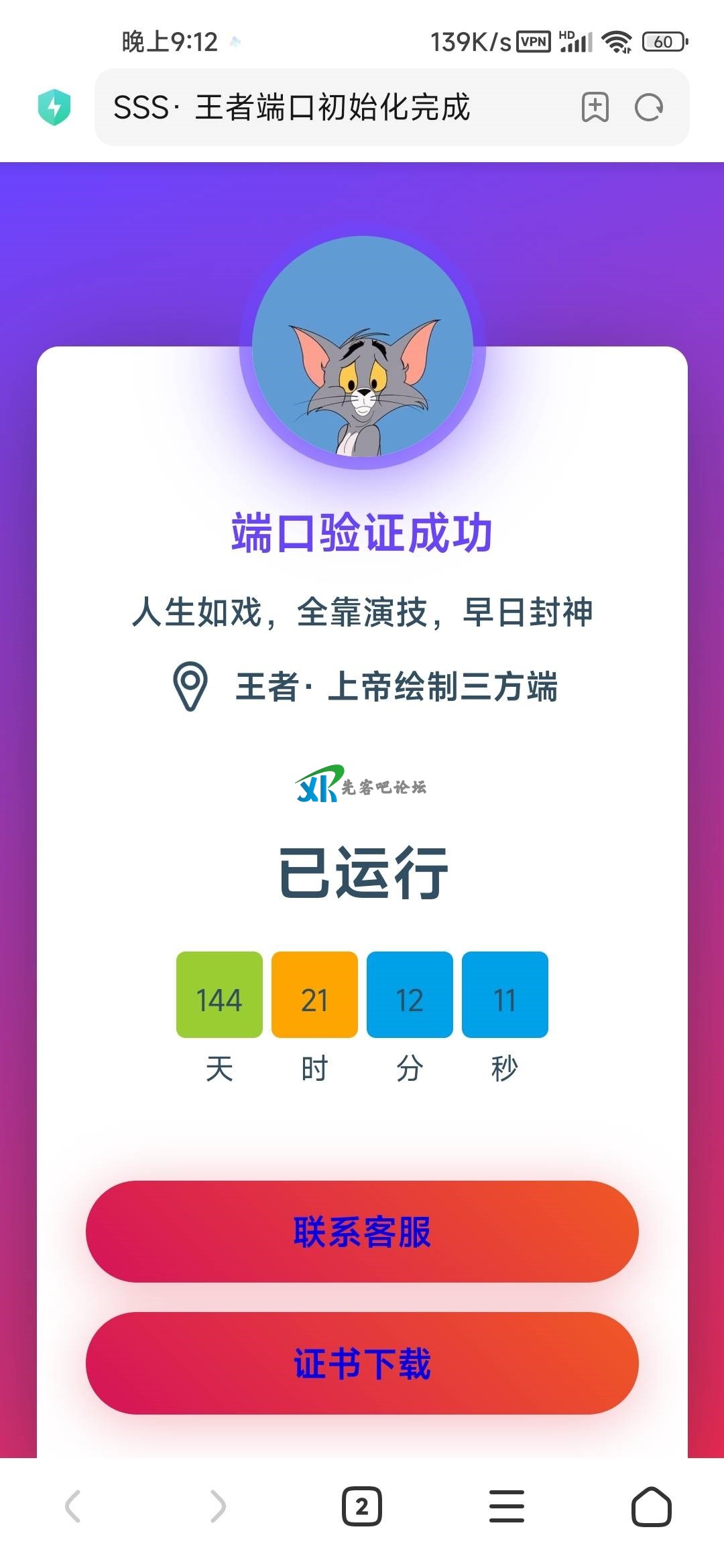Go forward to the next page

point(218,1506)
